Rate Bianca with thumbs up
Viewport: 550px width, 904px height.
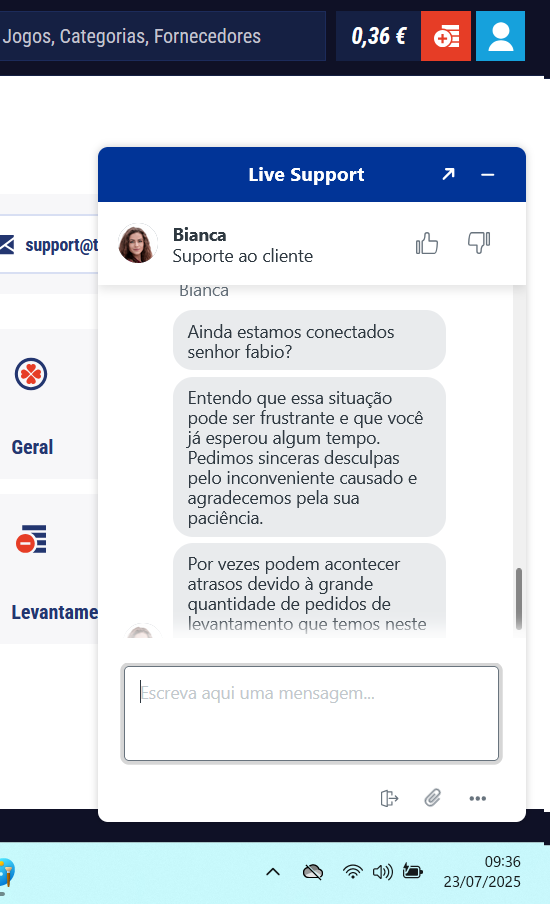[x=427, y=243]
